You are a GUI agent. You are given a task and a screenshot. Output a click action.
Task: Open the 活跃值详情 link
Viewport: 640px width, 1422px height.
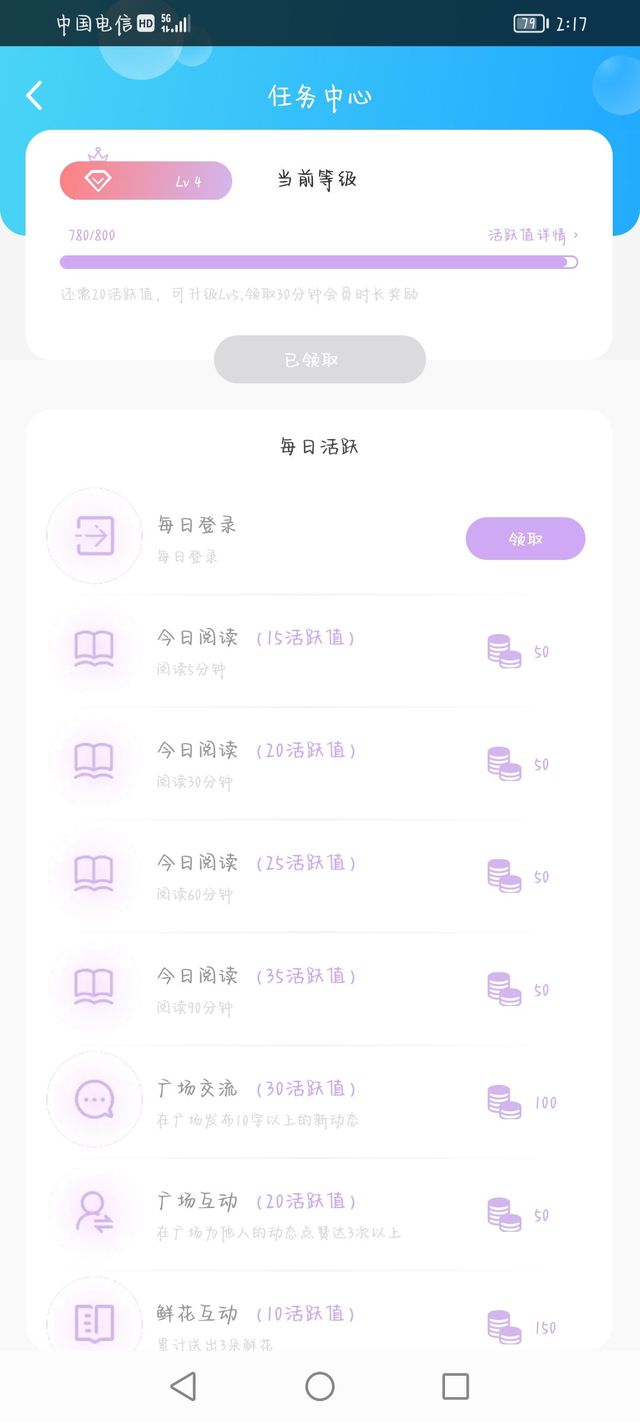tap(533, 235)
